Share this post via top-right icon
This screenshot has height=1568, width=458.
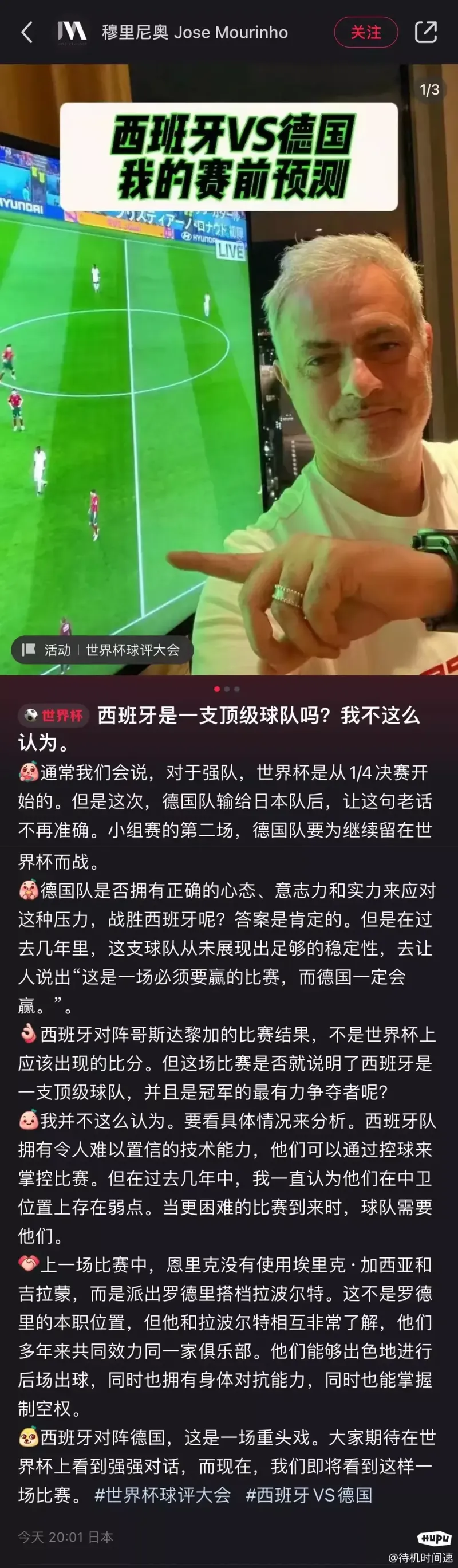click(x=425, y=32)
